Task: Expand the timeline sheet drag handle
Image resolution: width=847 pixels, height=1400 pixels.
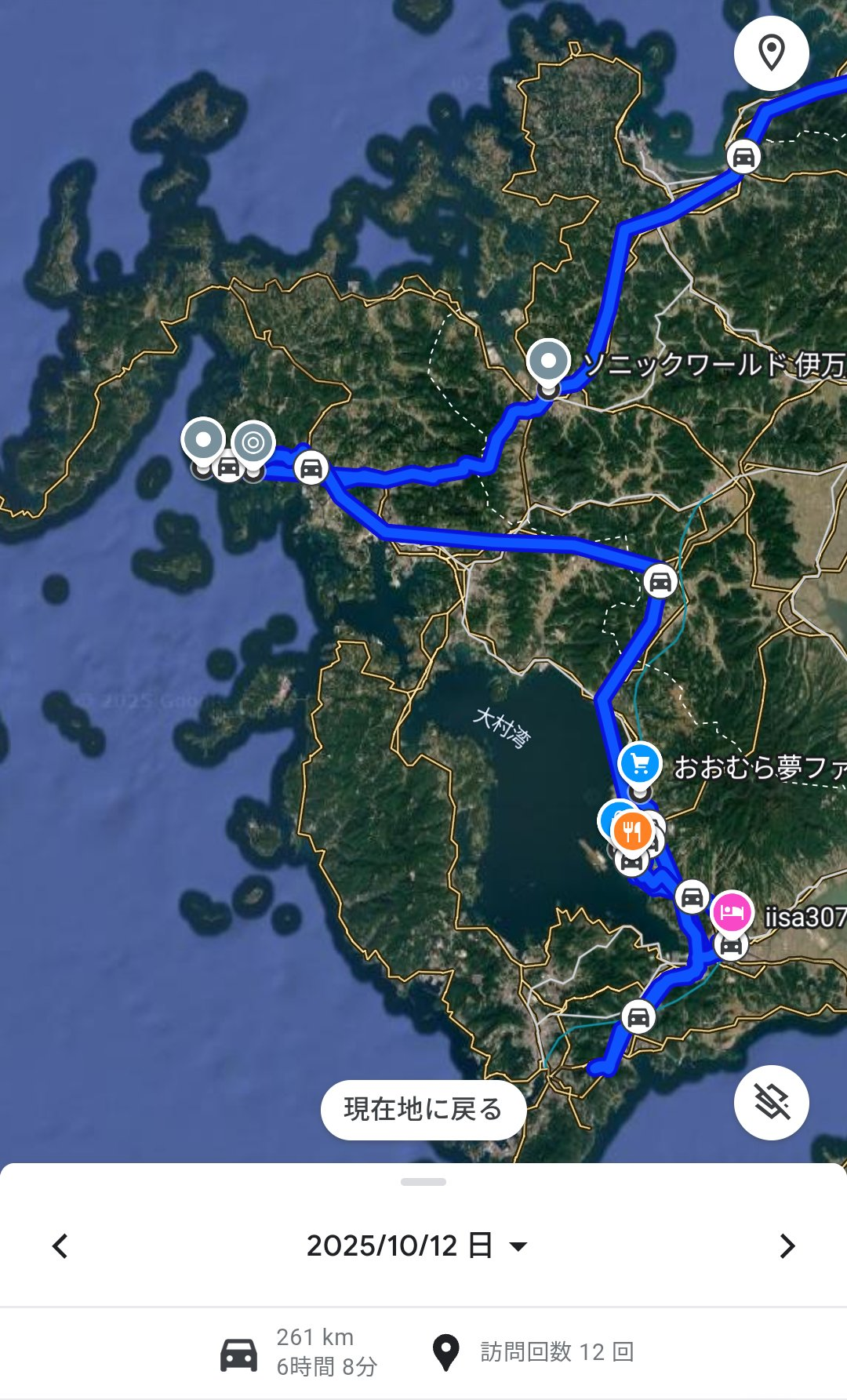Action: point(423,1182)
